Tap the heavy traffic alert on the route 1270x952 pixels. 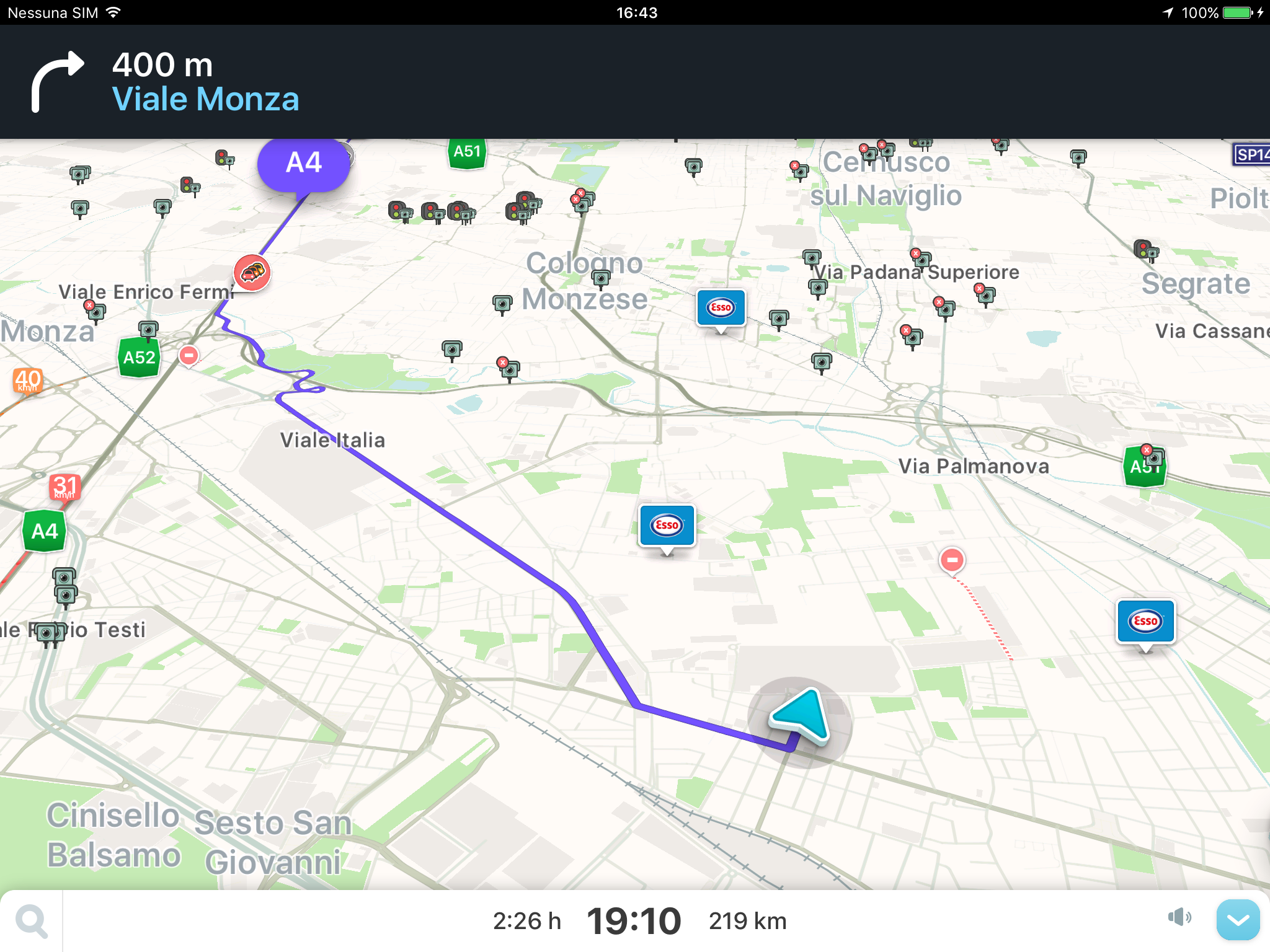click(x=252, y=272)
